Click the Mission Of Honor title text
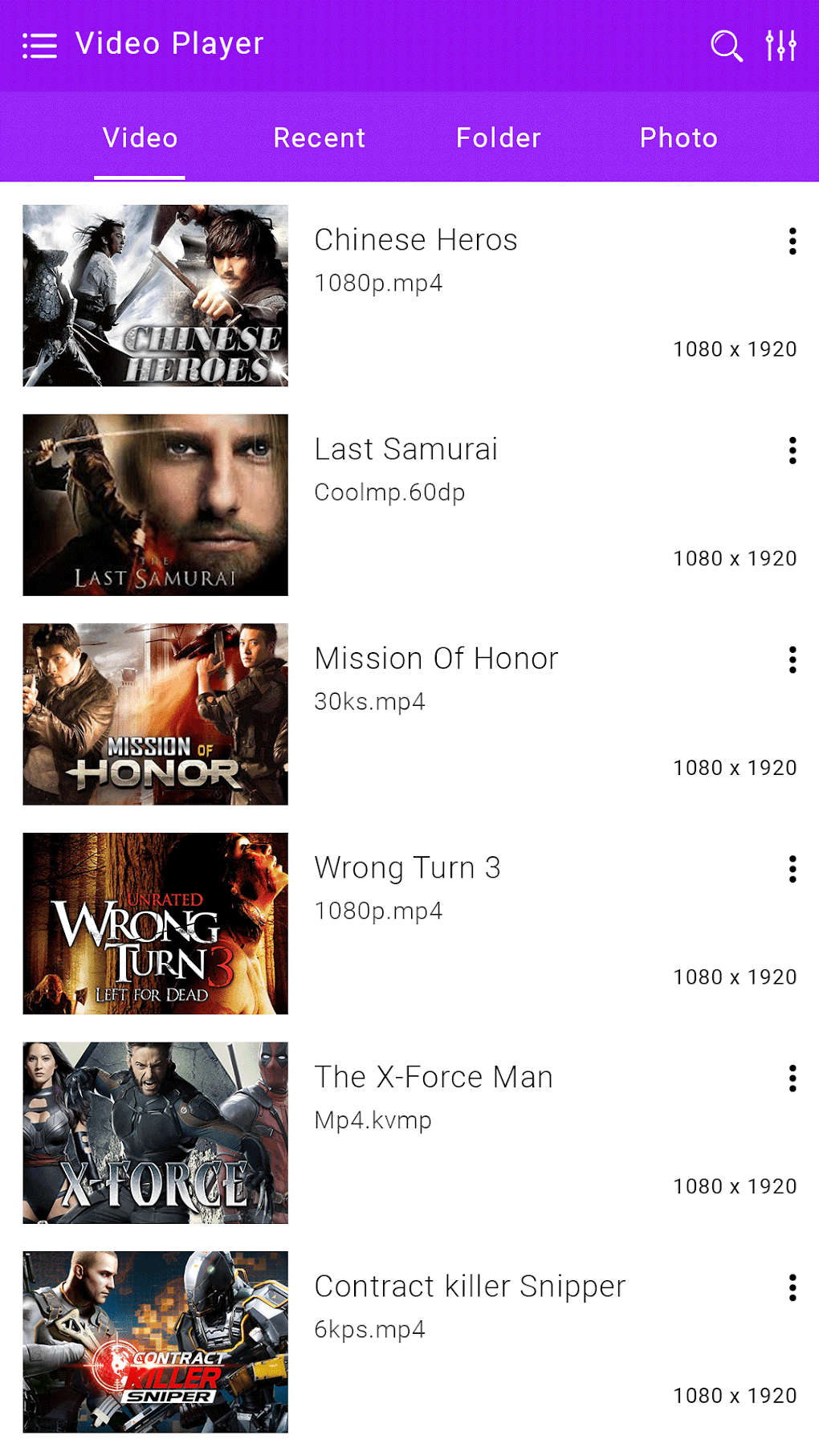 click(436, 659)
